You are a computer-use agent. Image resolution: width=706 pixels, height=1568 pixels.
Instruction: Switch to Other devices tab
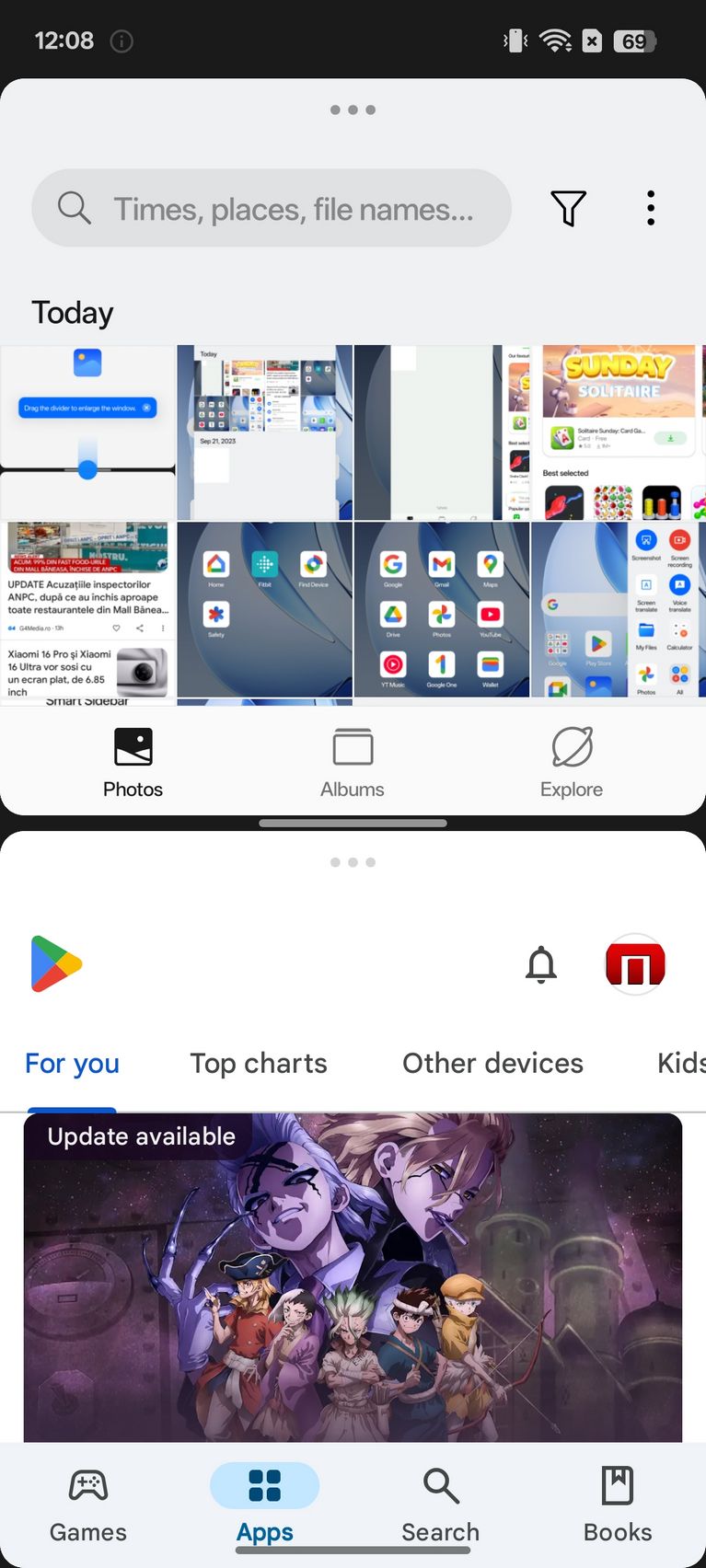click(492, 1063)
